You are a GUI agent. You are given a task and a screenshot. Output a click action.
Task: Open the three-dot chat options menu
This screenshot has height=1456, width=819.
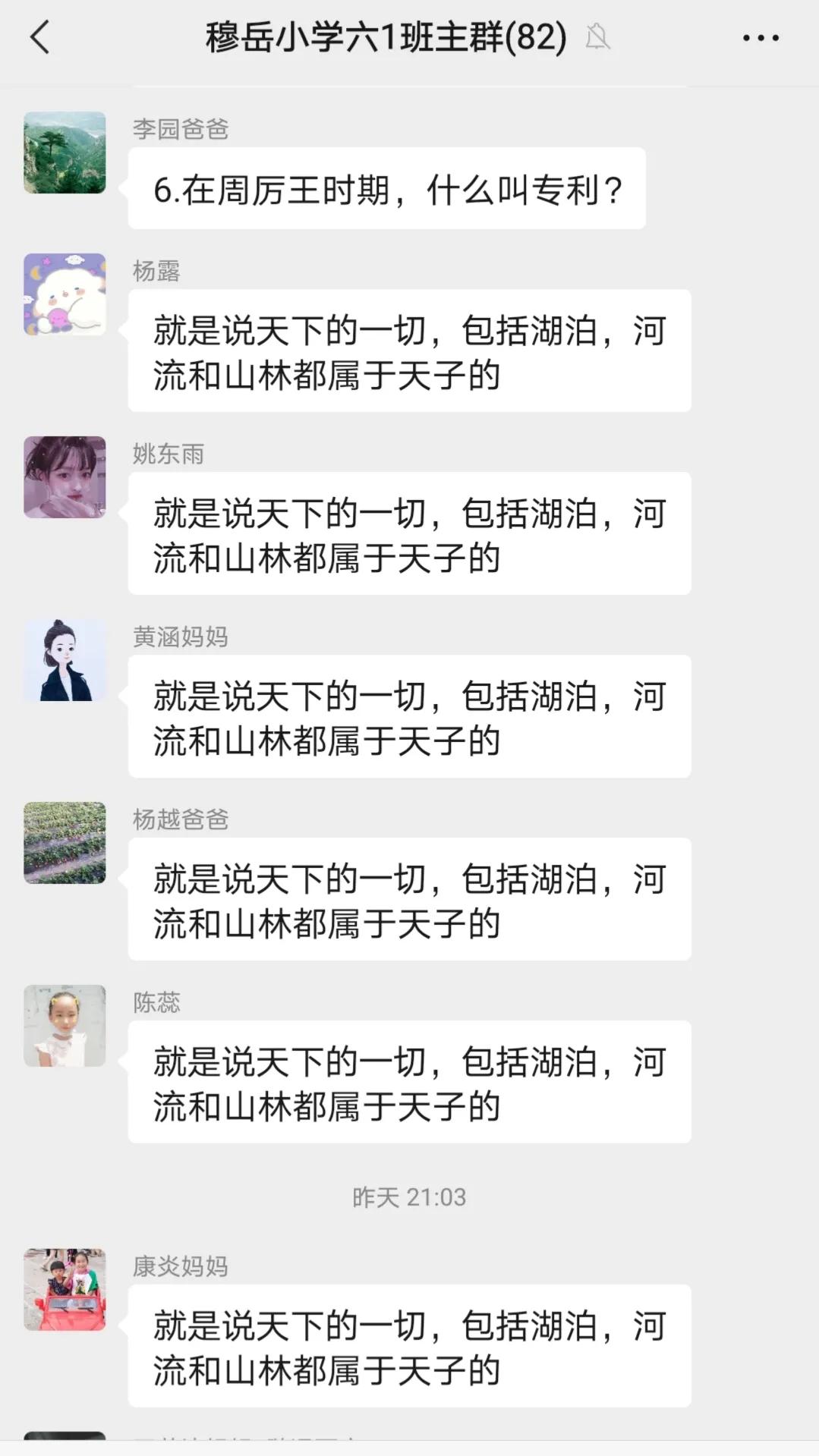(x=761, y=38)
